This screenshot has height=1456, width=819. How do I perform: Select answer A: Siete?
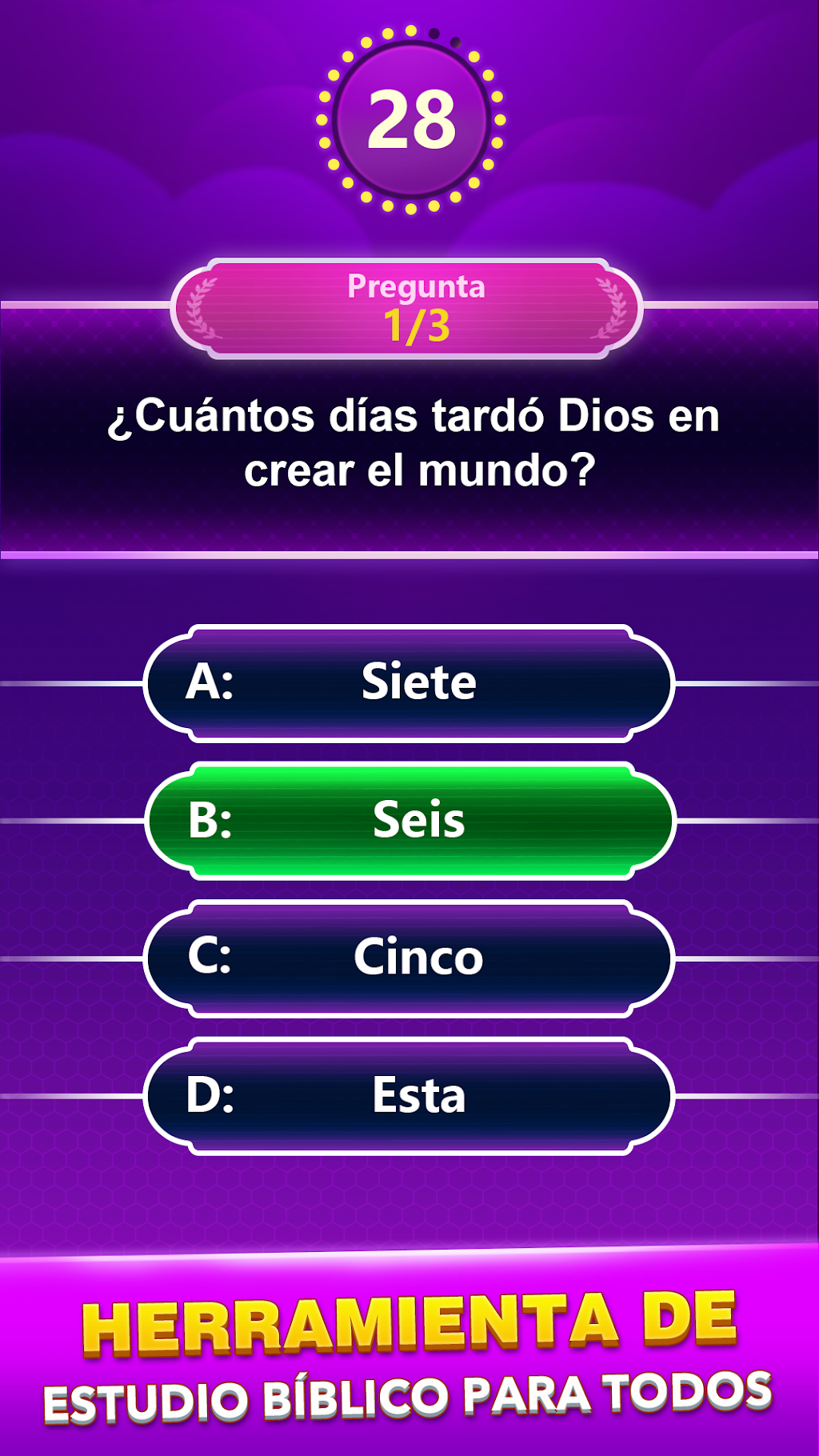(x=409, y=683)
